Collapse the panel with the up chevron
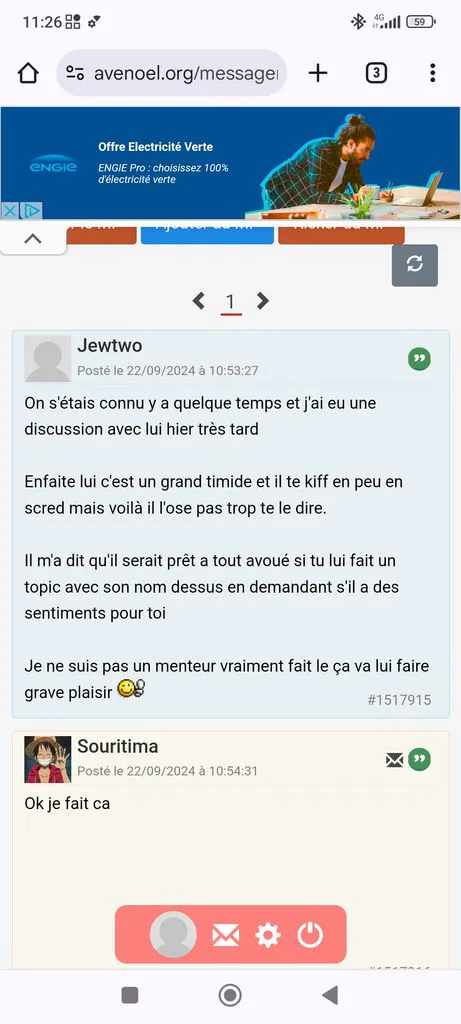Viewport: 461px width, 1024px height. [x=33, y=238]
